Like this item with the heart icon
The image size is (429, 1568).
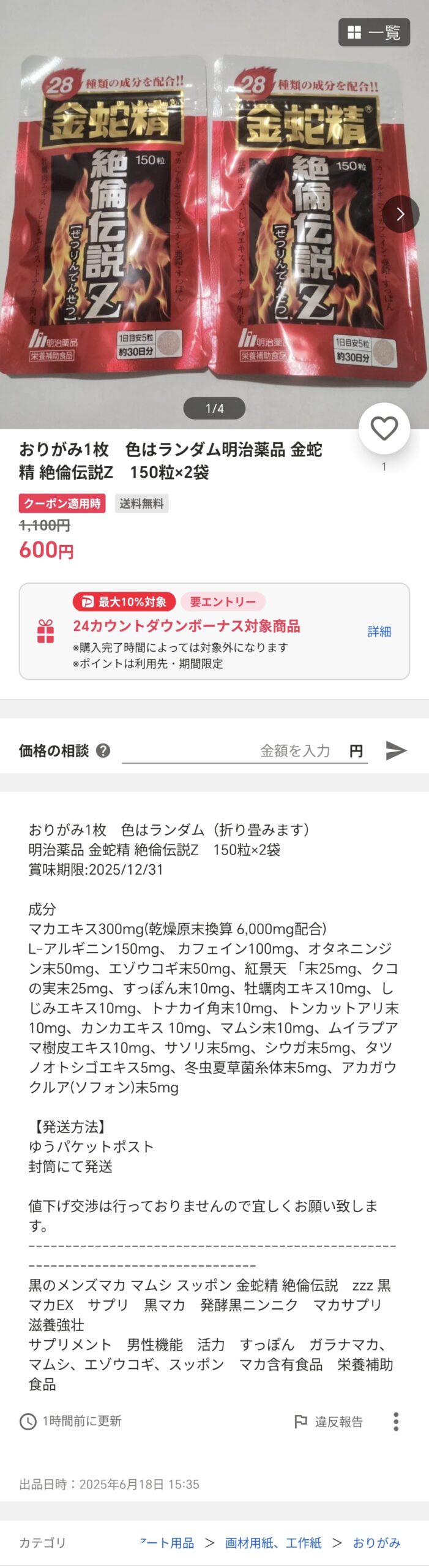pos(384,429)
